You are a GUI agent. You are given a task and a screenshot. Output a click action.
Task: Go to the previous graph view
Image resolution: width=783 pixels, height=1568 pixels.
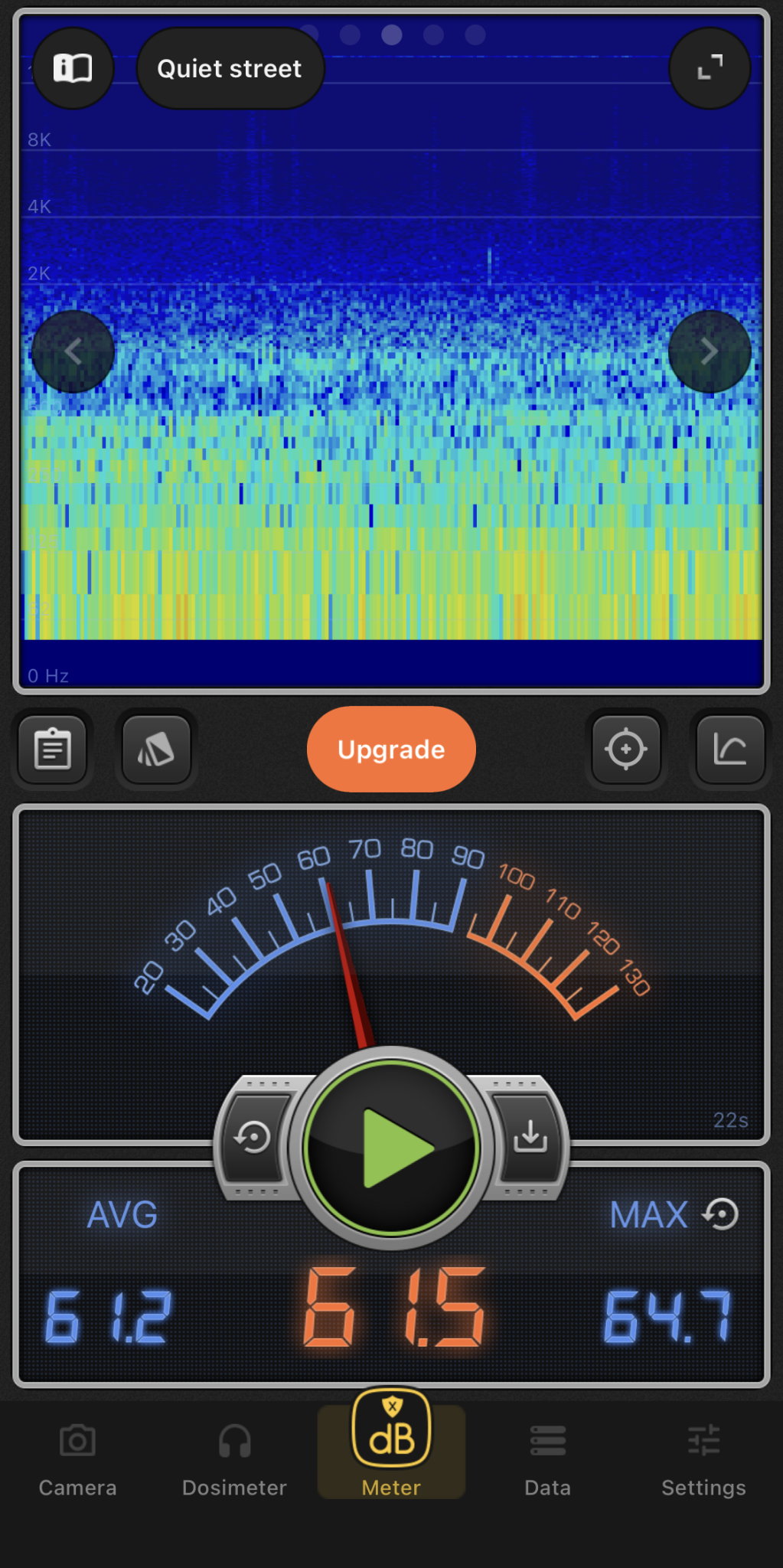point(73,351)
